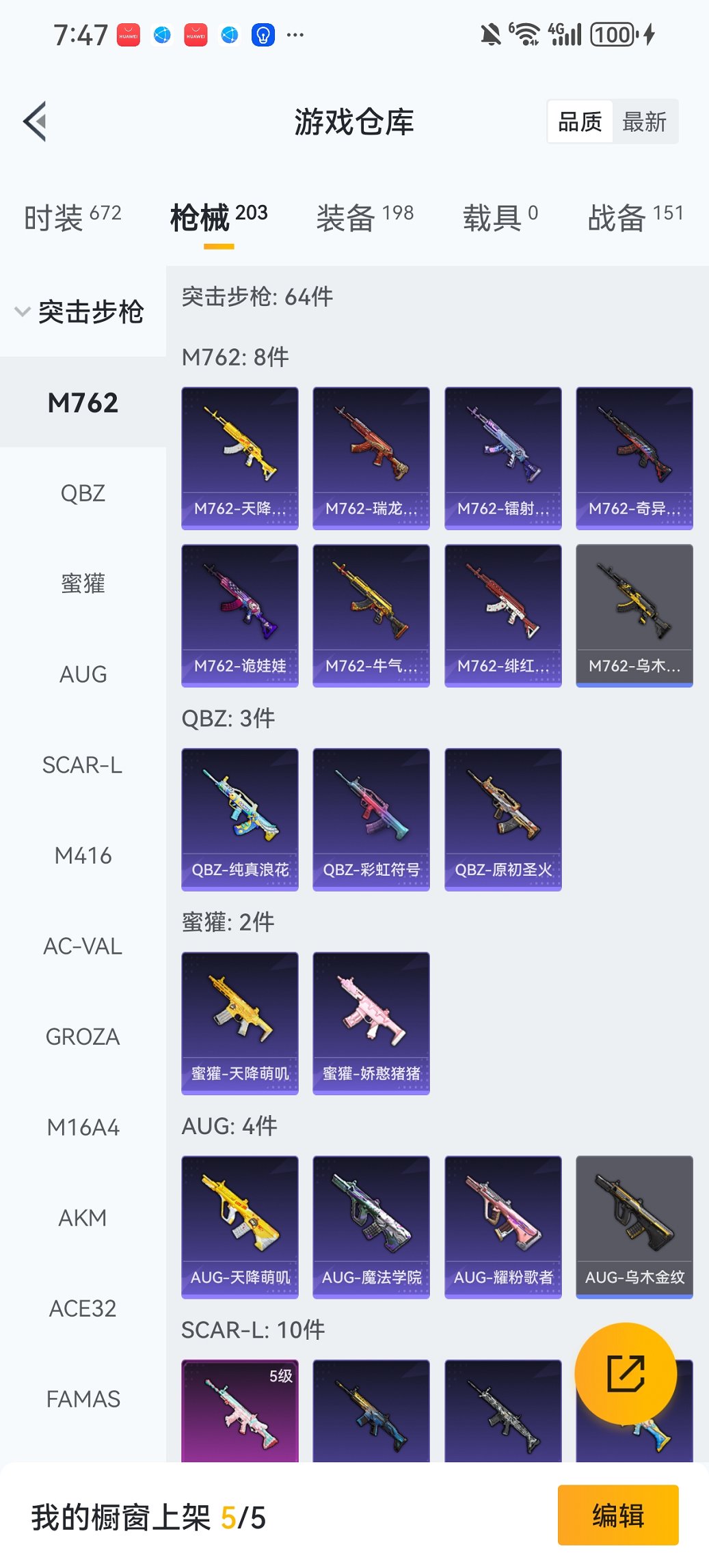Select AKM in the side list
709x1568 pixels.
pyautogui.click(x=83, y=1218)
